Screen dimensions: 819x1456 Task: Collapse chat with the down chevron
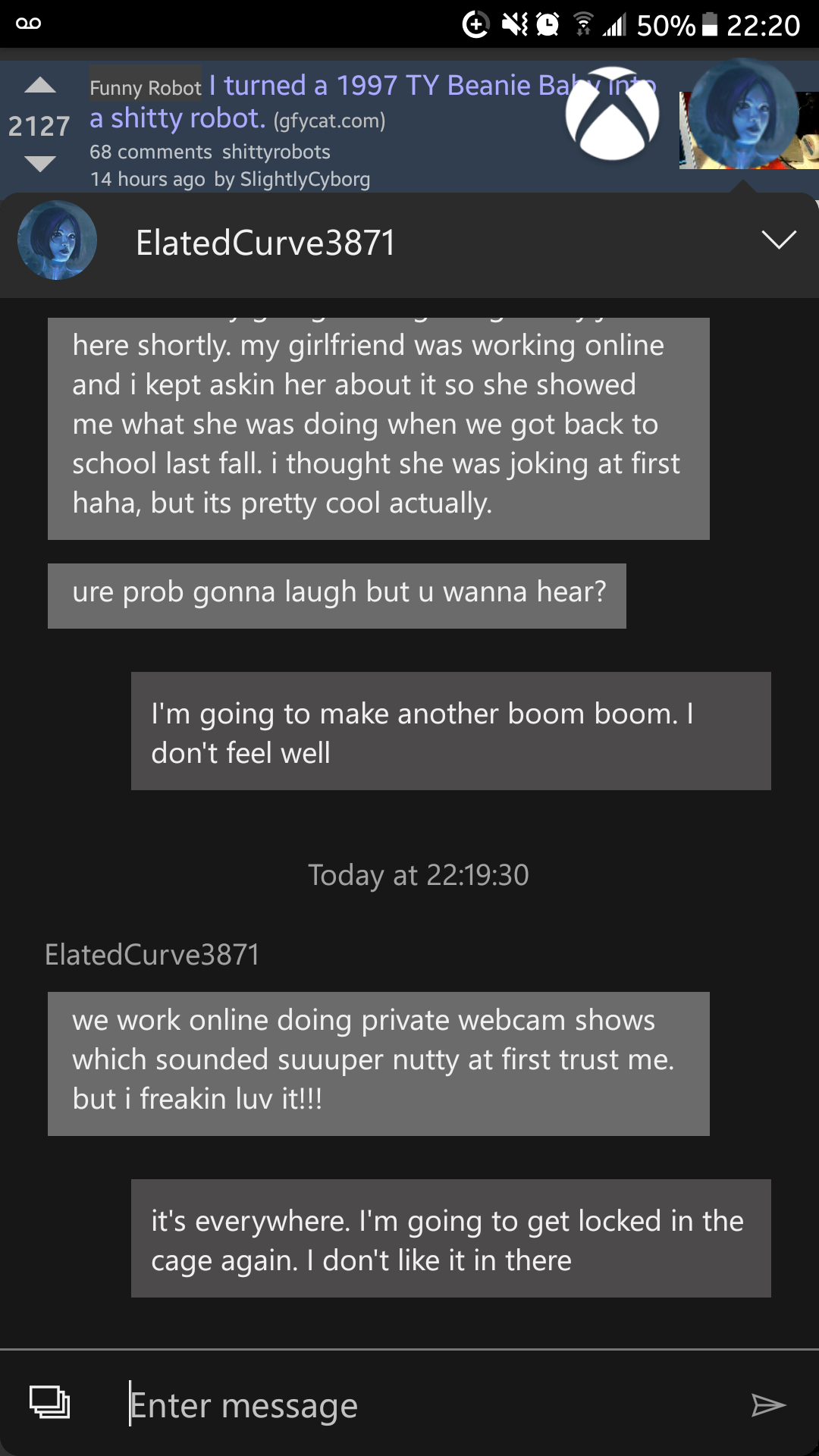point(779,240)
